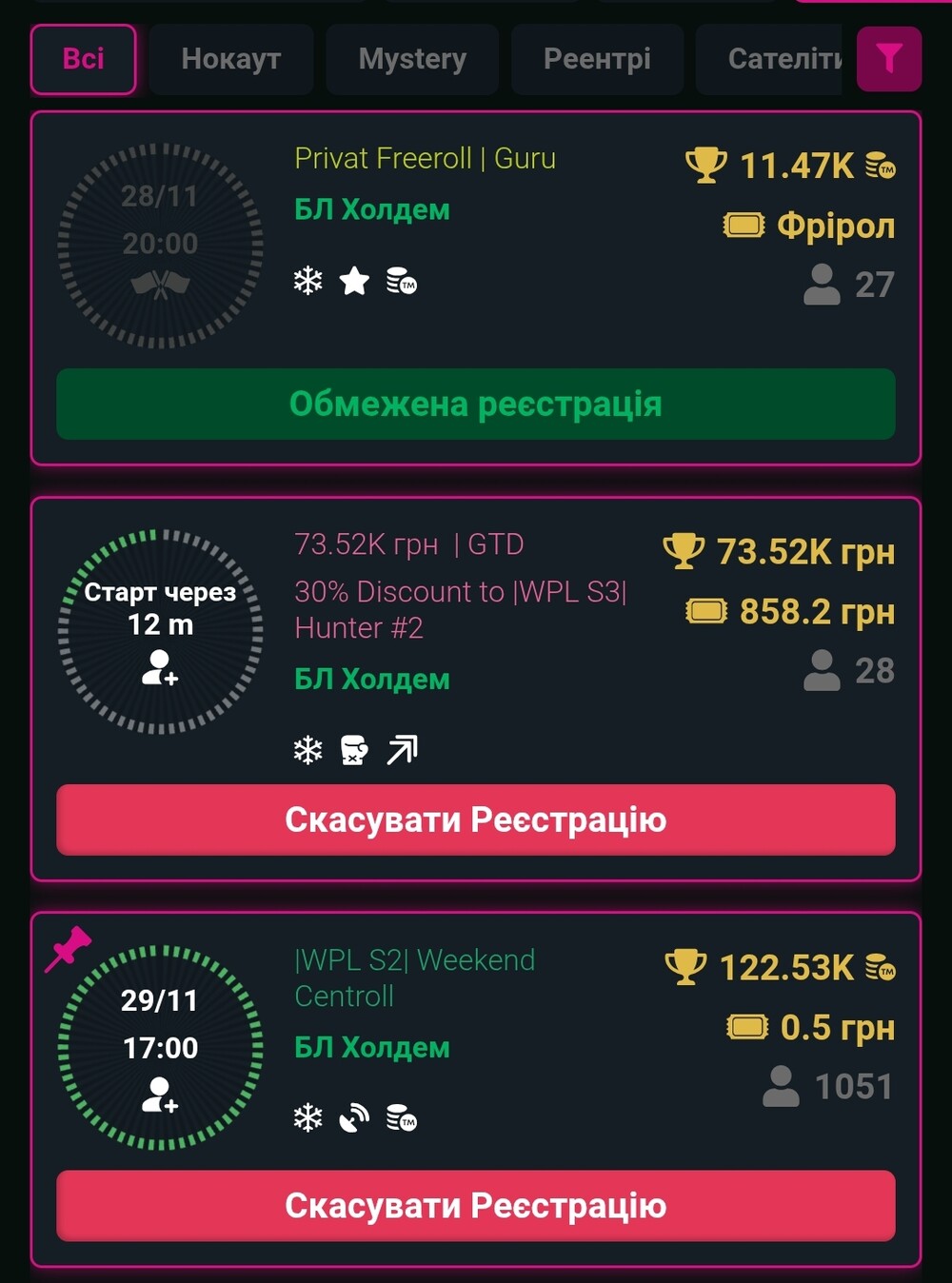Screen dimensions: 952x1283
Task: Cancel registration for Weekend Centroll
Action: tap(476, 1206)
